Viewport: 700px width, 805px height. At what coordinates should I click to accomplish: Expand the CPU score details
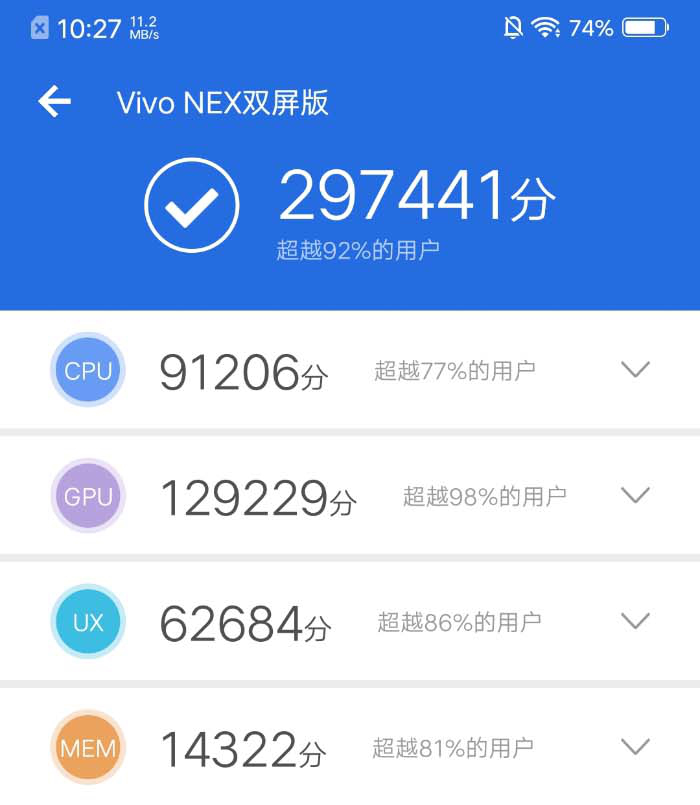635,370
